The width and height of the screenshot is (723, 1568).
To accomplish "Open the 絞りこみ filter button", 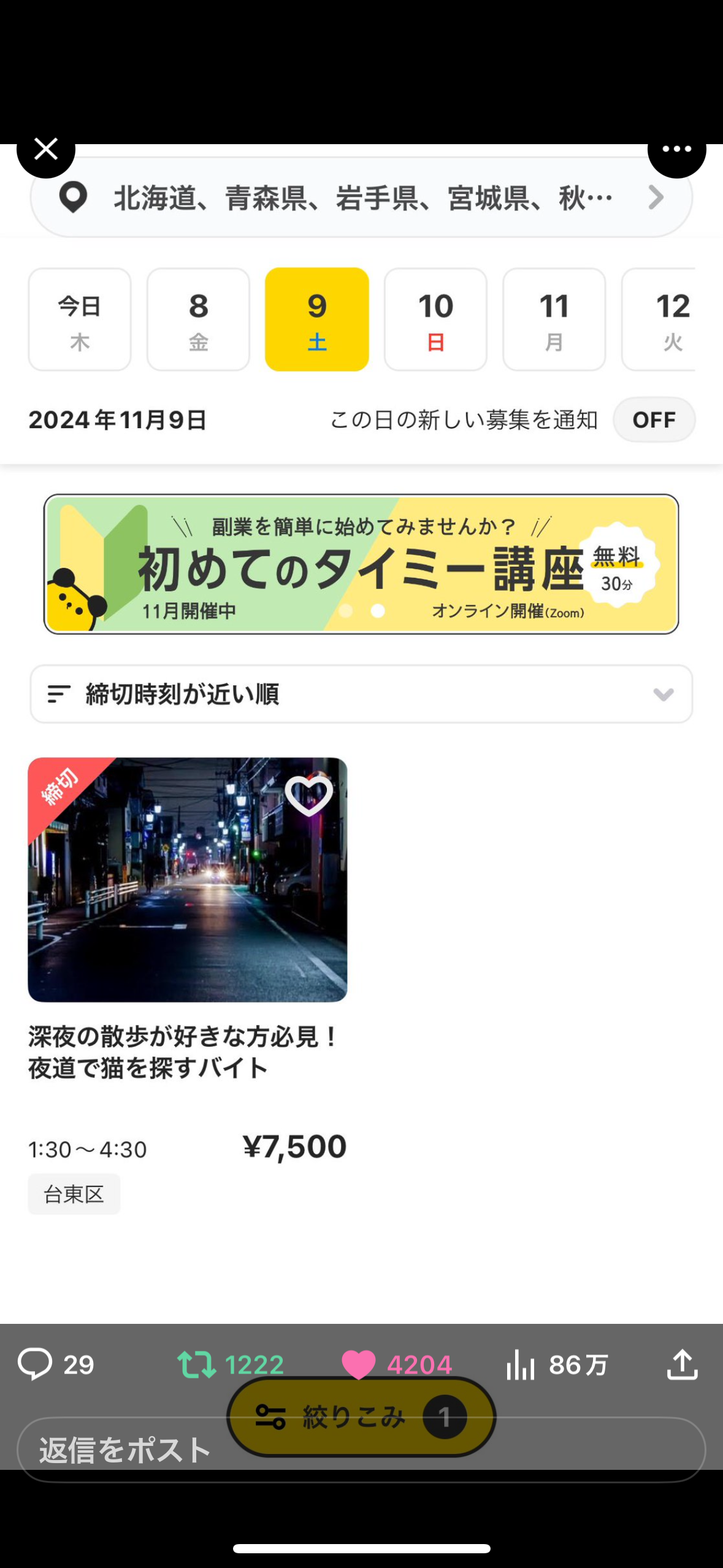I will coord(361,1417).
